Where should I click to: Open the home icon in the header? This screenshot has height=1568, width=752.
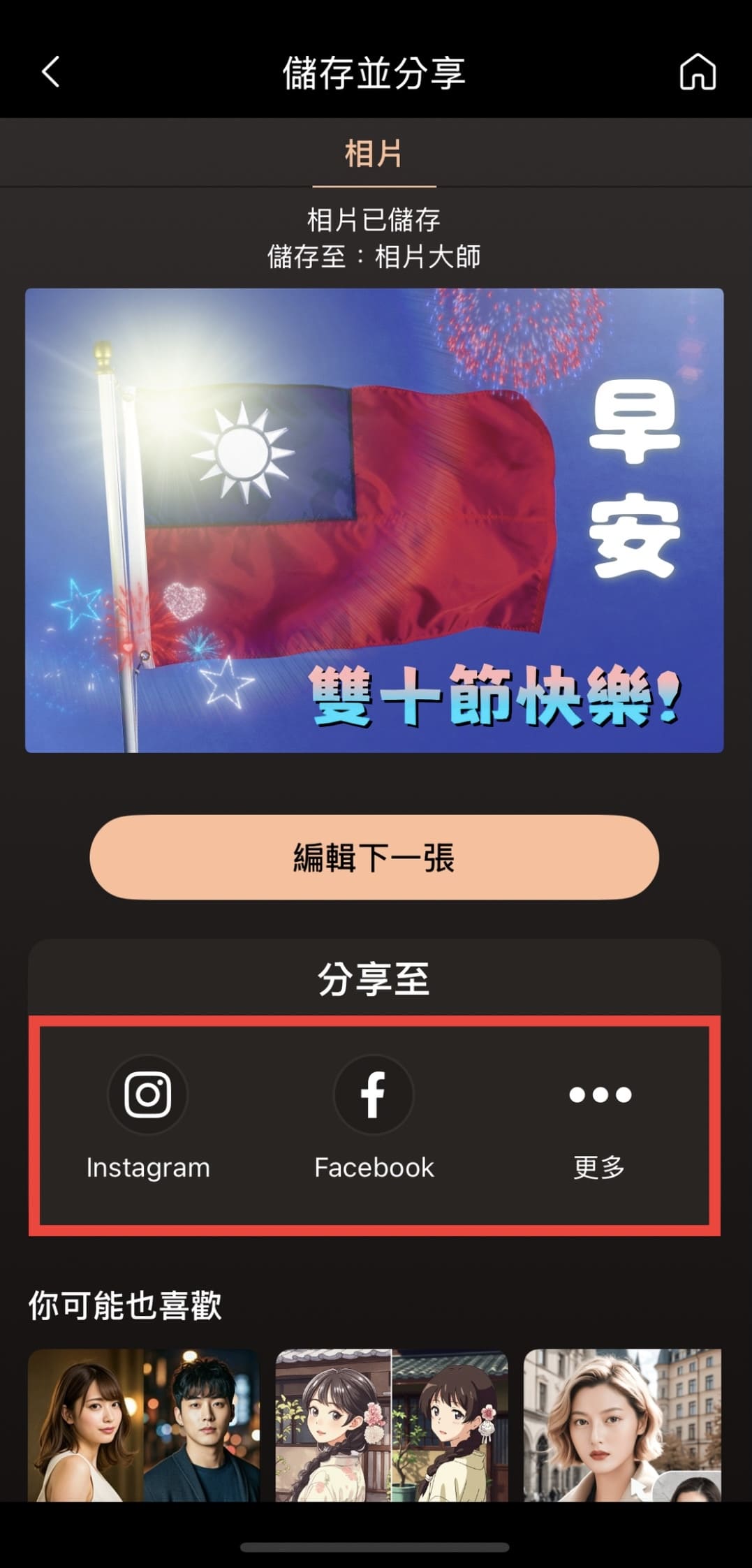tap(698, 72)
